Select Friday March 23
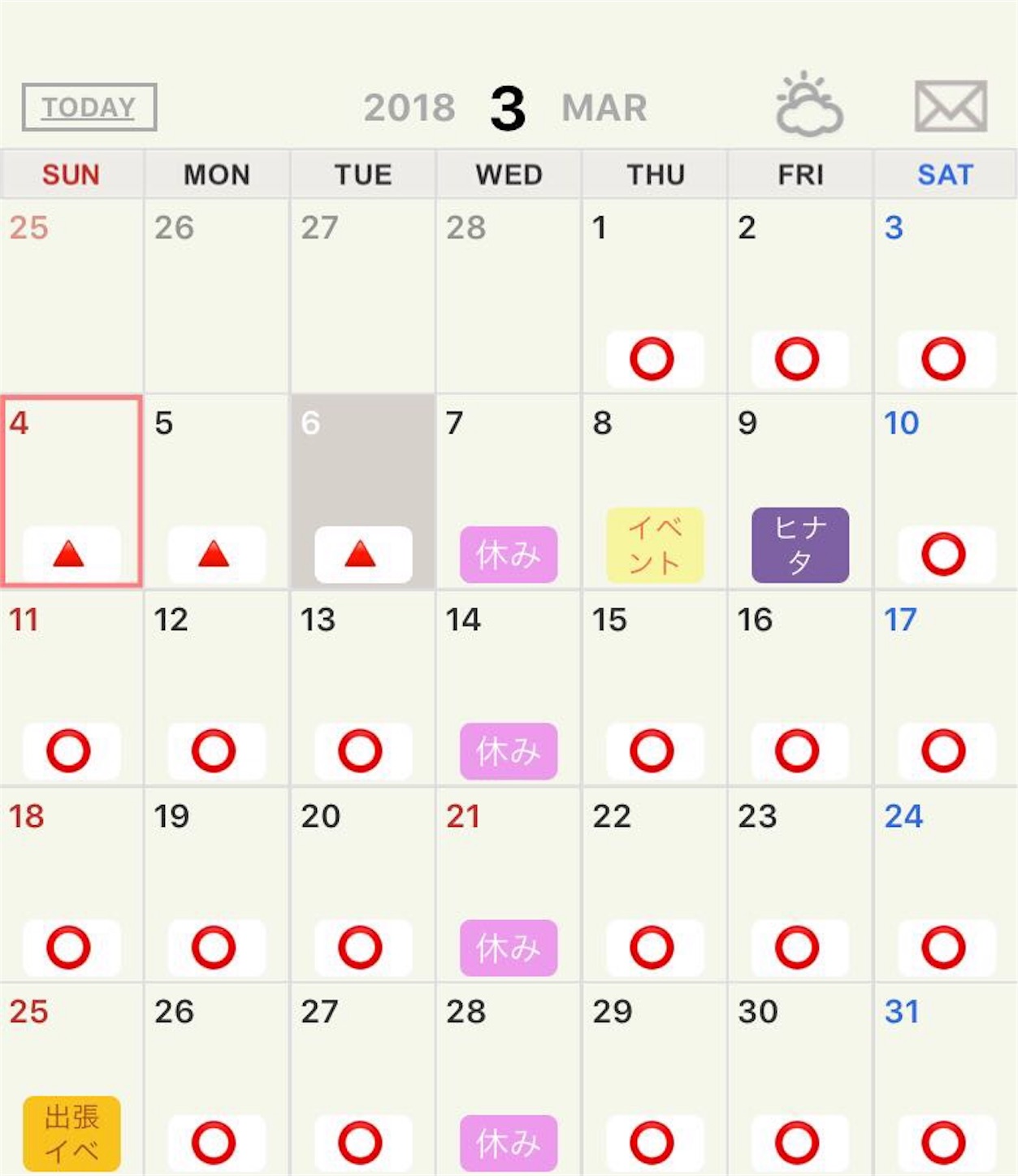The image size is (1018, 1176). pos(800,884)
